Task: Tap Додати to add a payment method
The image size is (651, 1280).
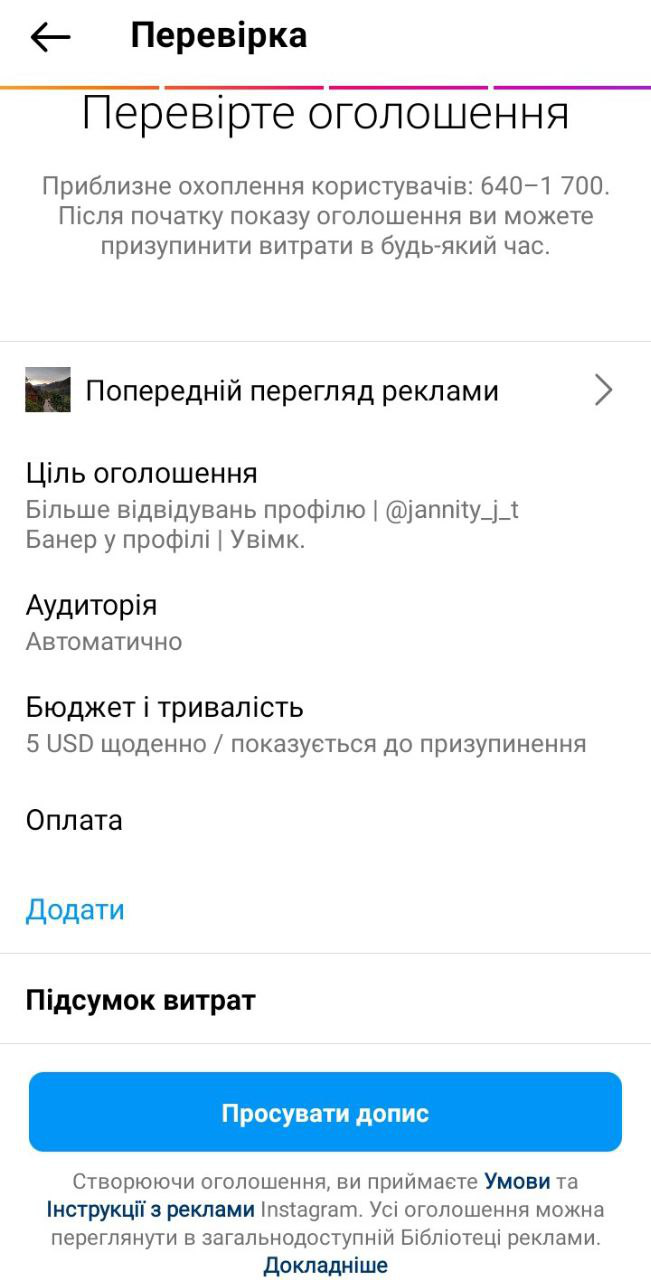Action: 75,910
